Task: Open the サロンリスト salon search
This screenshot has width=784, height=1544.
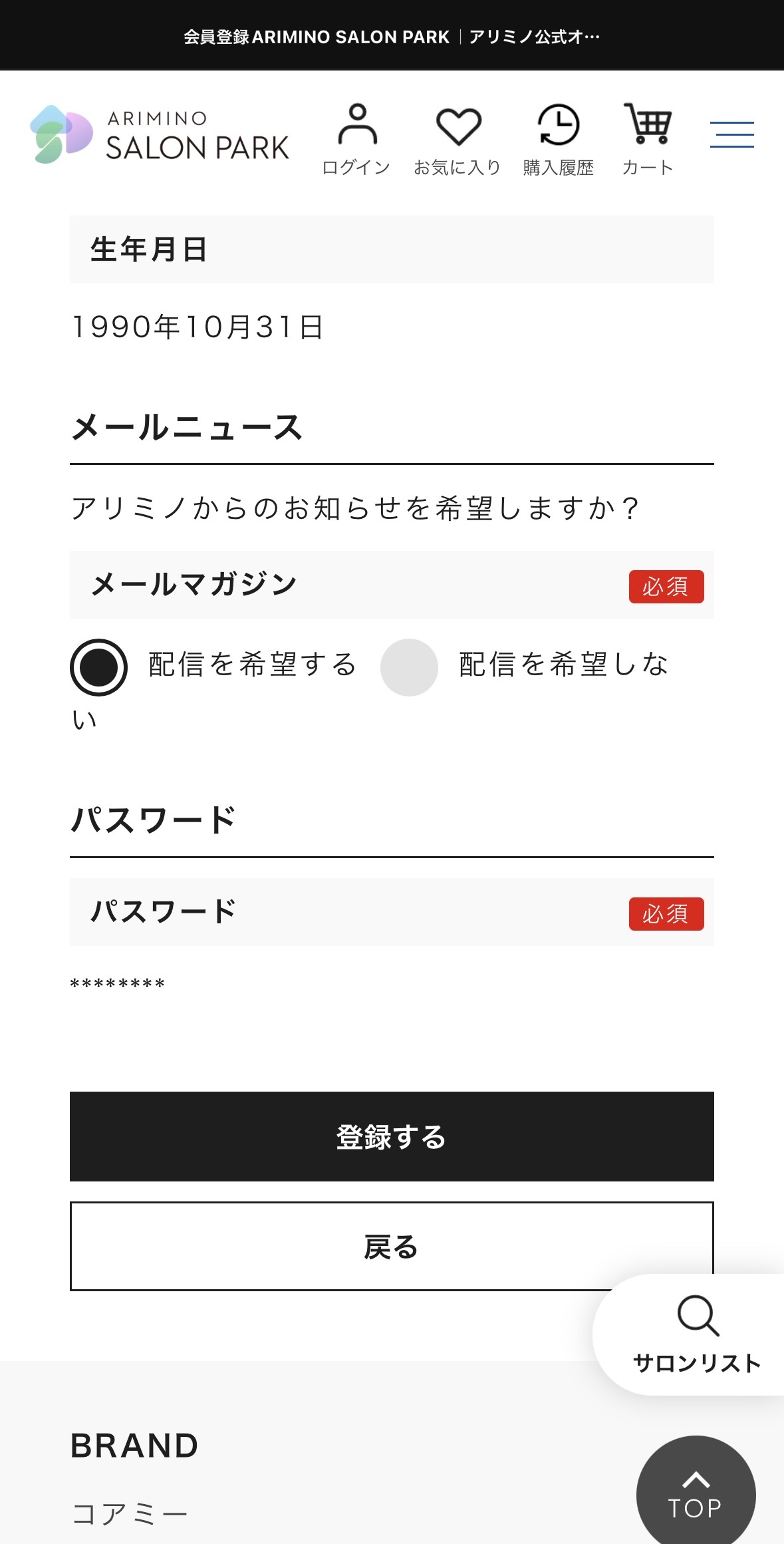Action: click(x=696, y=1334)
